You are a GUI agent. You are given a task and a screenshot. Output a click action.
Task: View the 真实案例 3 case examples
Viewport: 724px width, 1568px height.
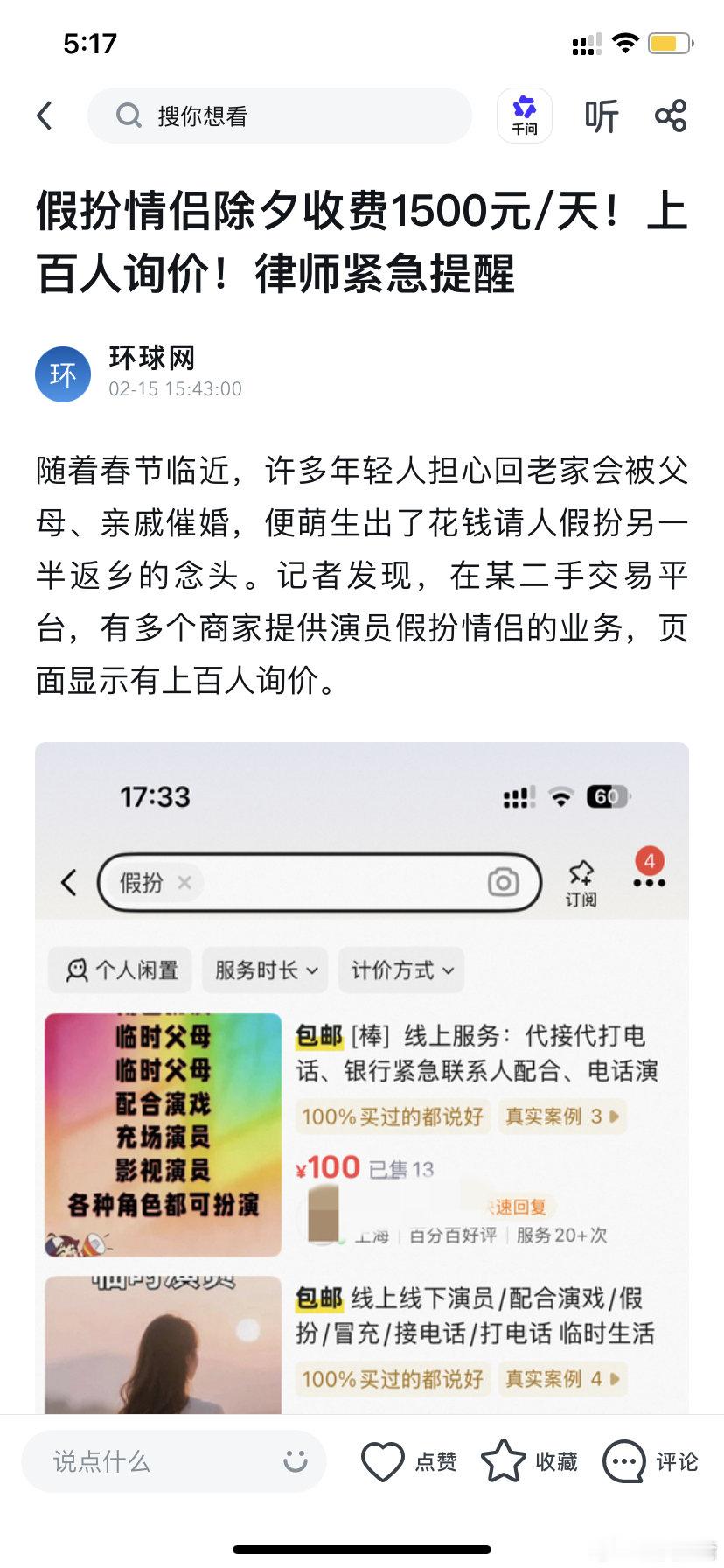(560, 1117)
